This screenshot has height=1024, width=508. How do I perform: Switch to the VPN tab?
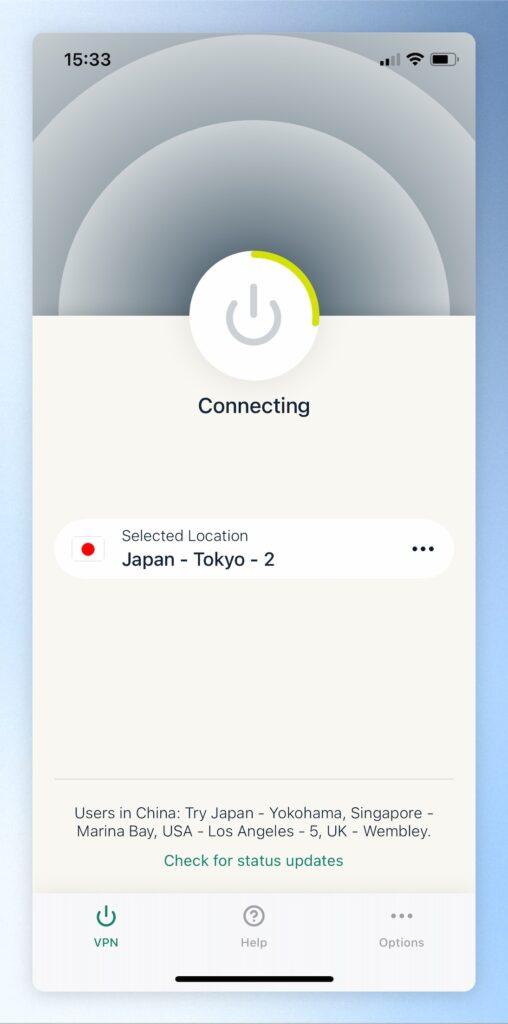(x=106, y=926)
